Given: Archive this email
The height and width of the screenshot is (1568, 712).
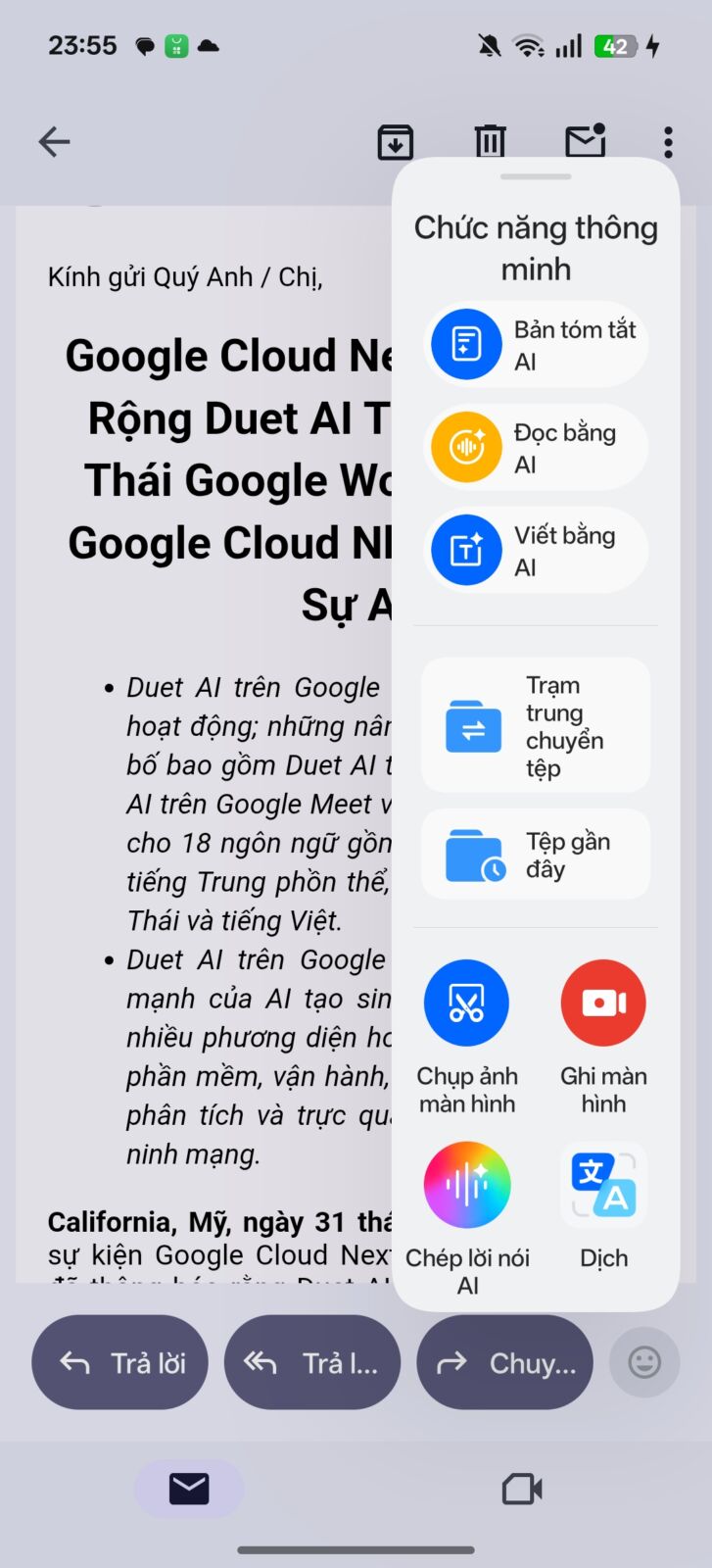Looking at the screenshot, I should [396, 142].
